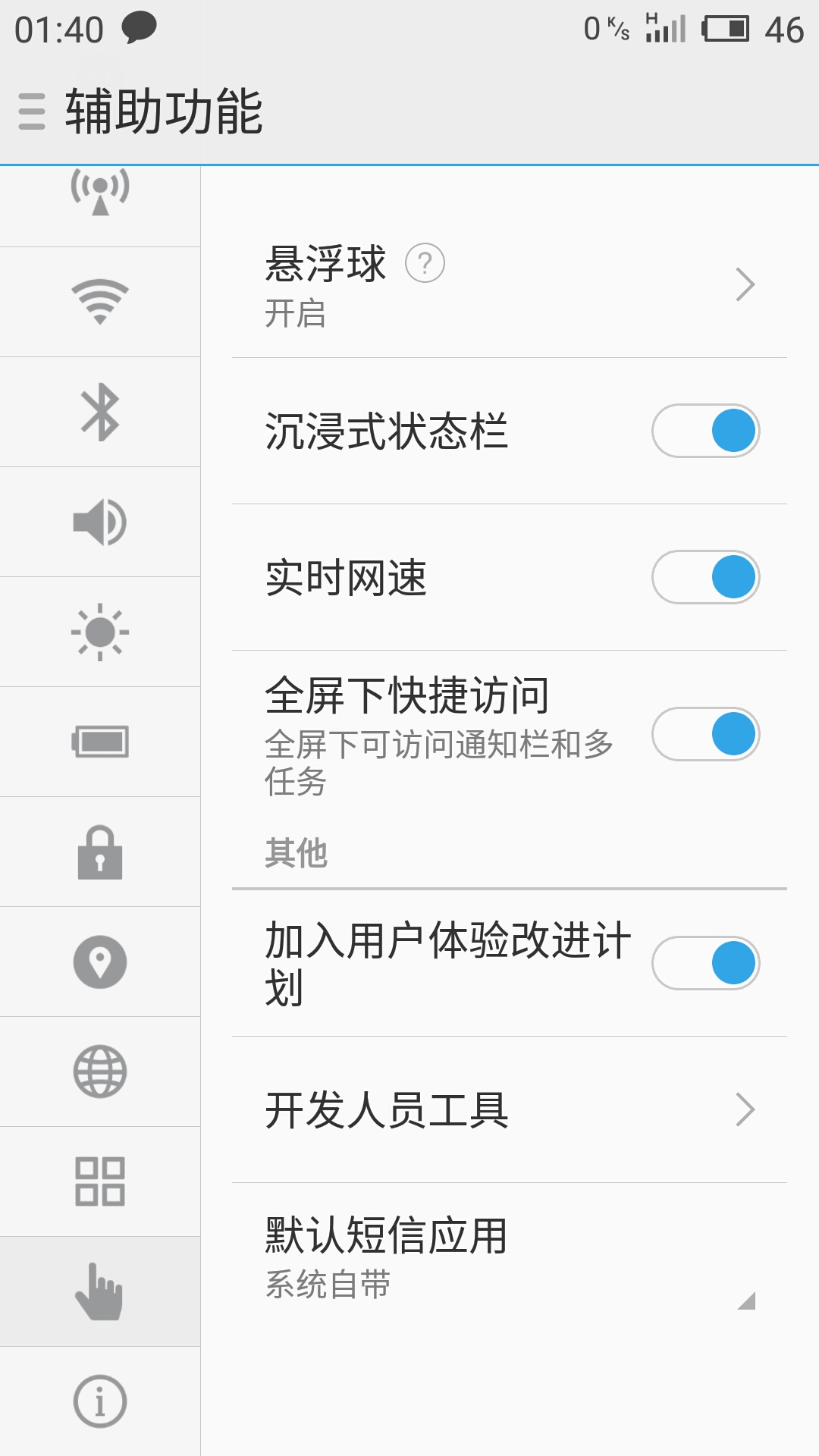The image size is (819, 1456).
Task: Select the location settings icon
Action: 101,962
